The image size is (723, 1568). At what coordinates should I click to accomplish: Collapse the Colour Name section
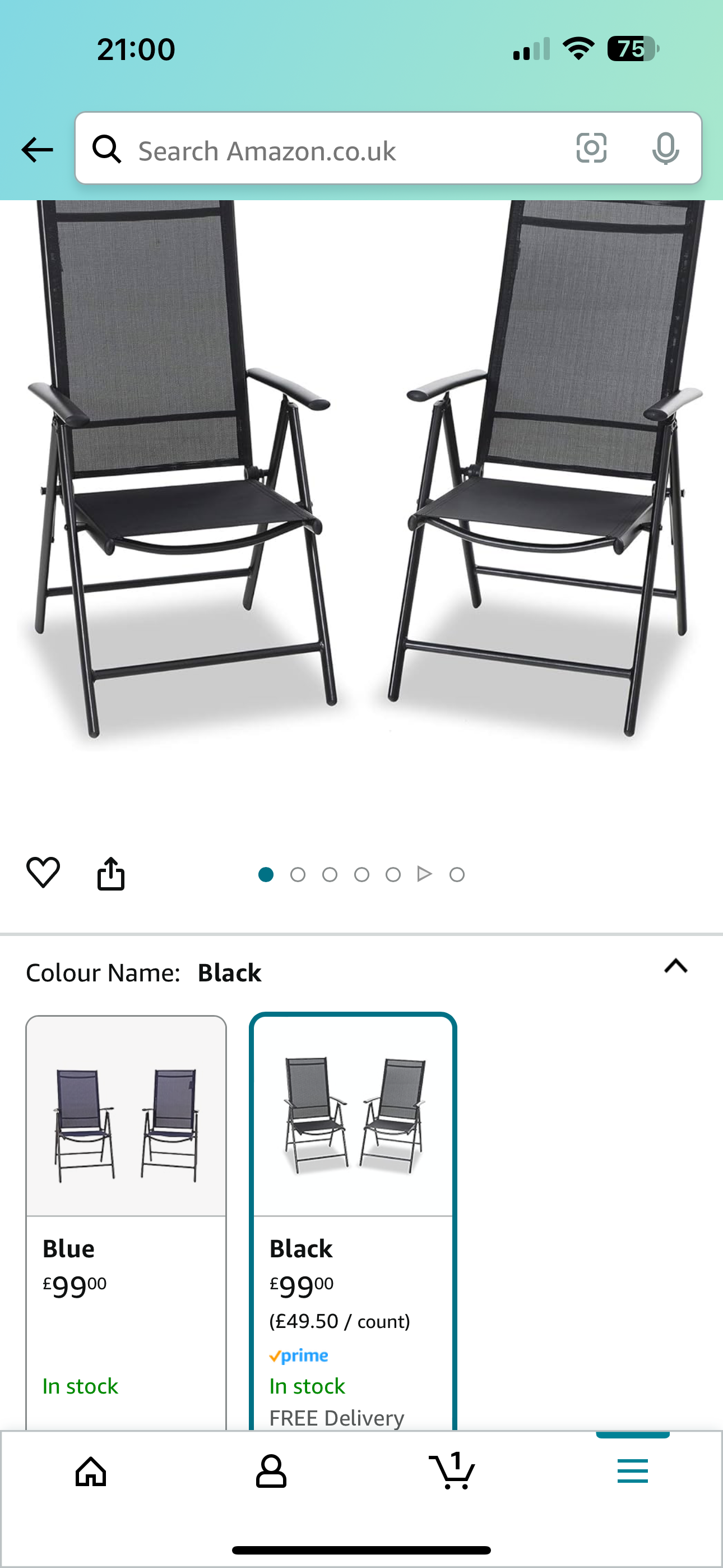pos(675,967)
